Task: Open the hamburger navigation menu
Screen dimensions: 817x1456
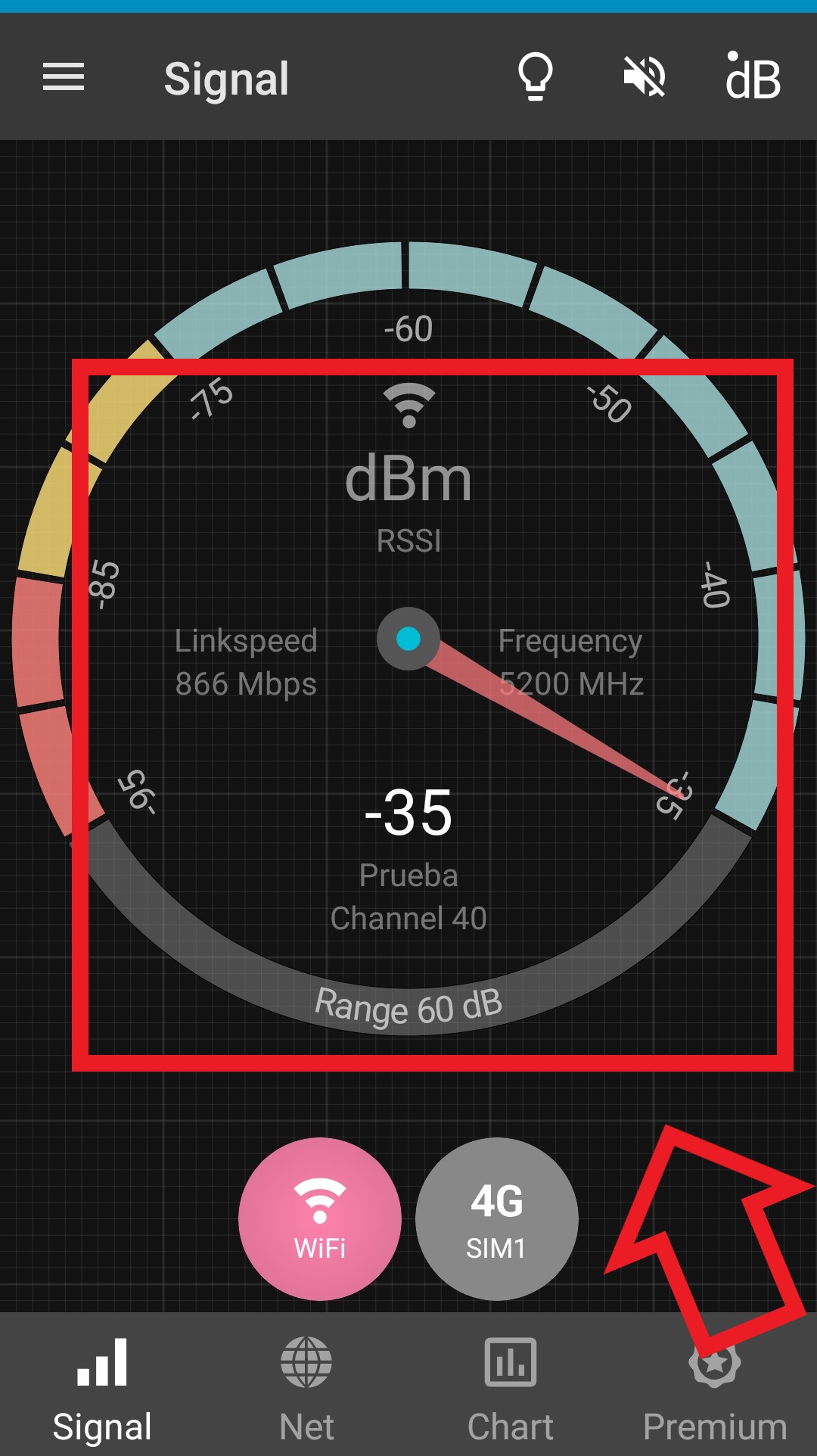Action: point(64,77)
